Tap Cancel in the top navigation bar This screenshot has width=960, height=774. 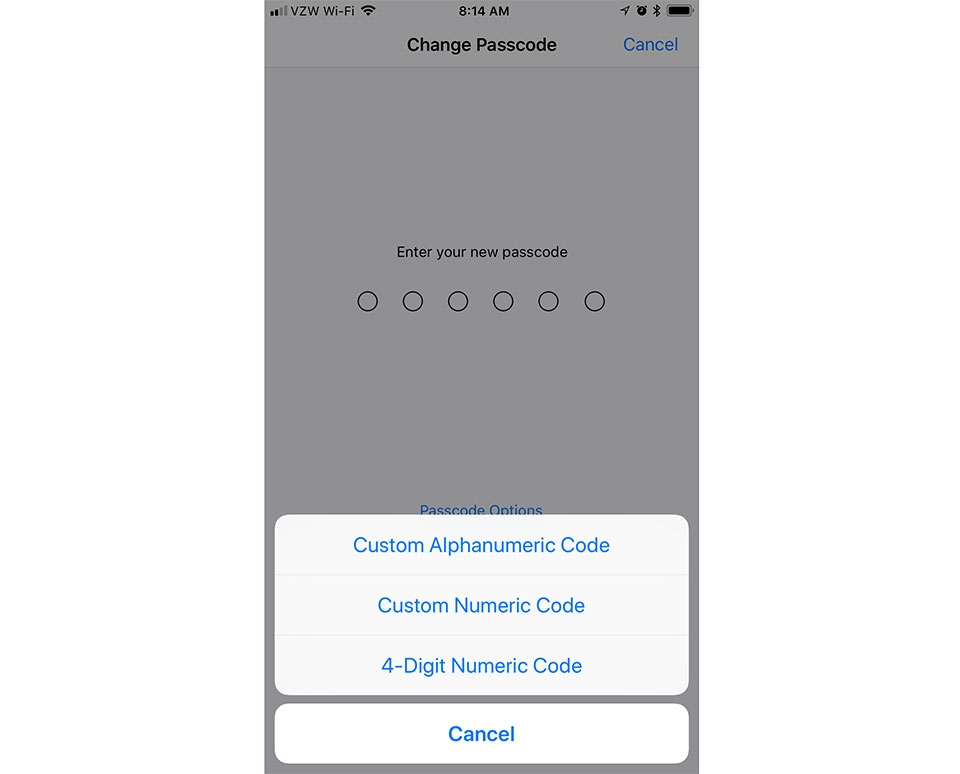(650, 44)
